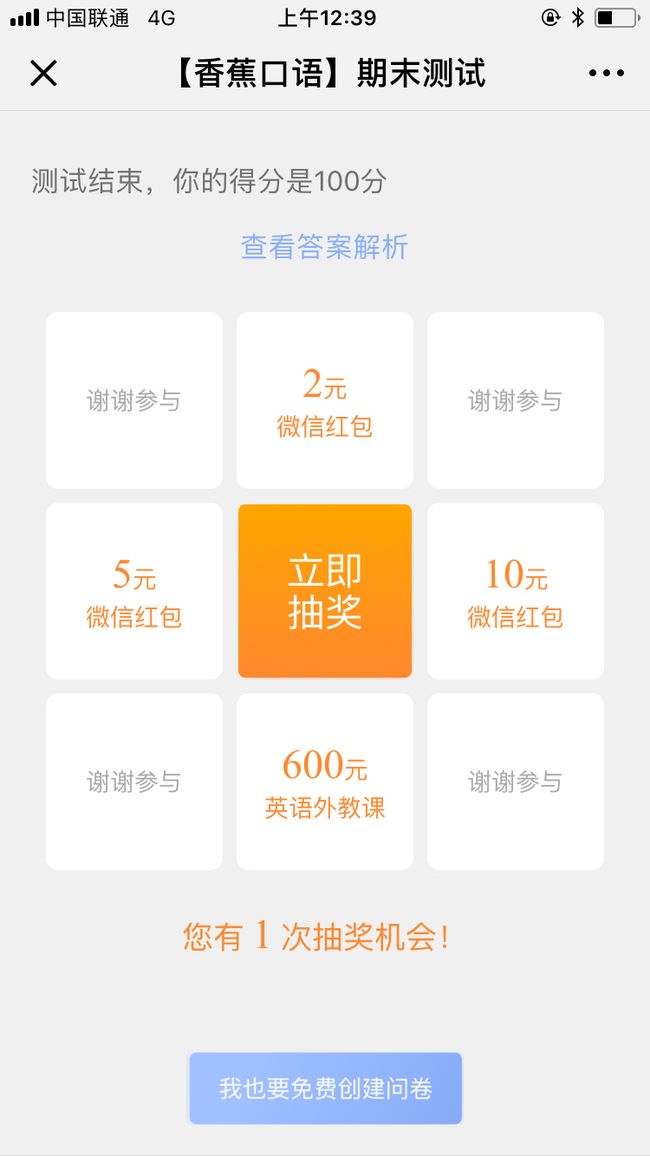Close the 期末测试 webpage

[x=43, y=73]
